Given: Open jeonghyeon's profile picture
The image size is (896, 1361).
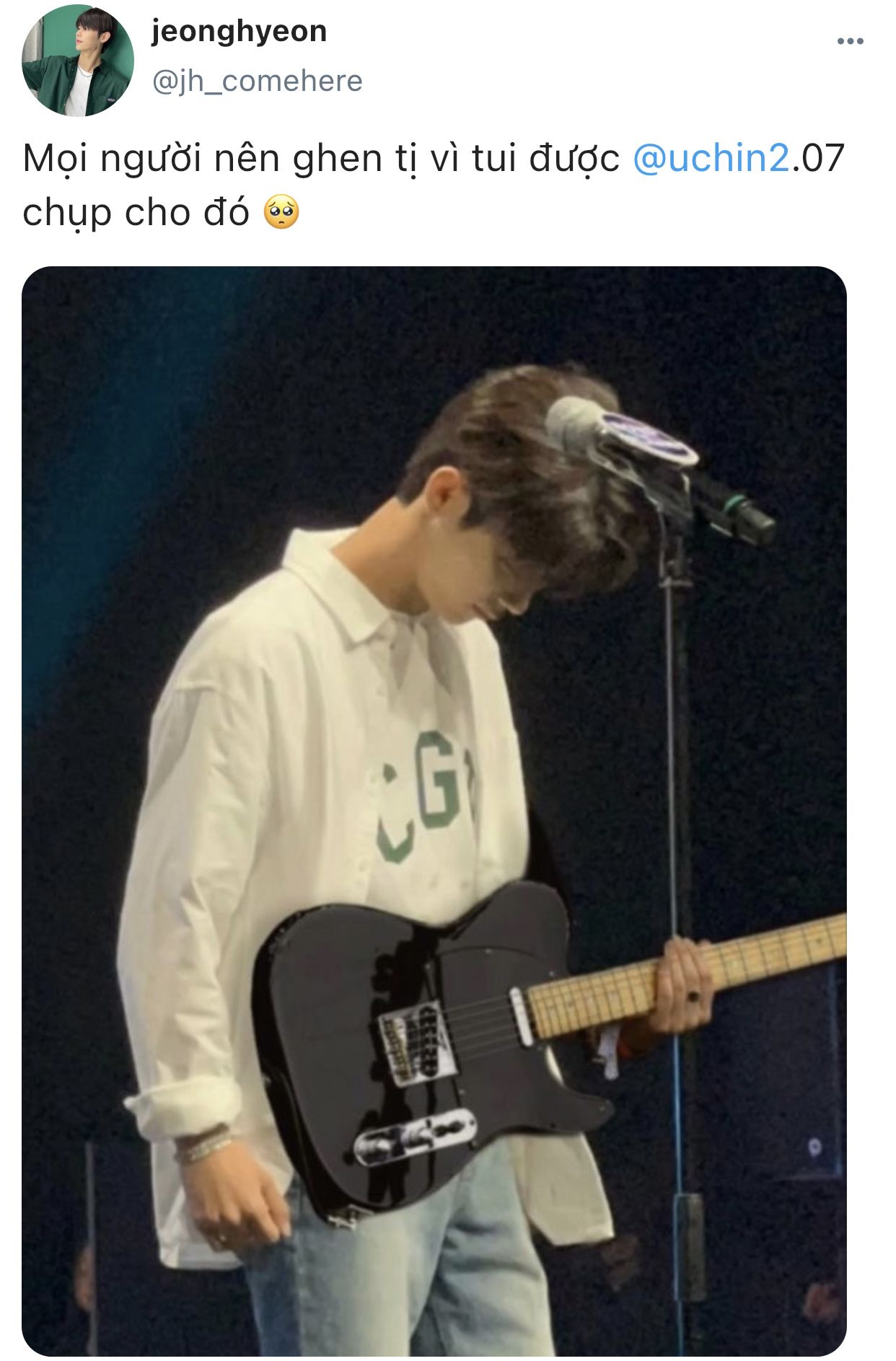Looking at the screenshot, I should click(78, 61).
